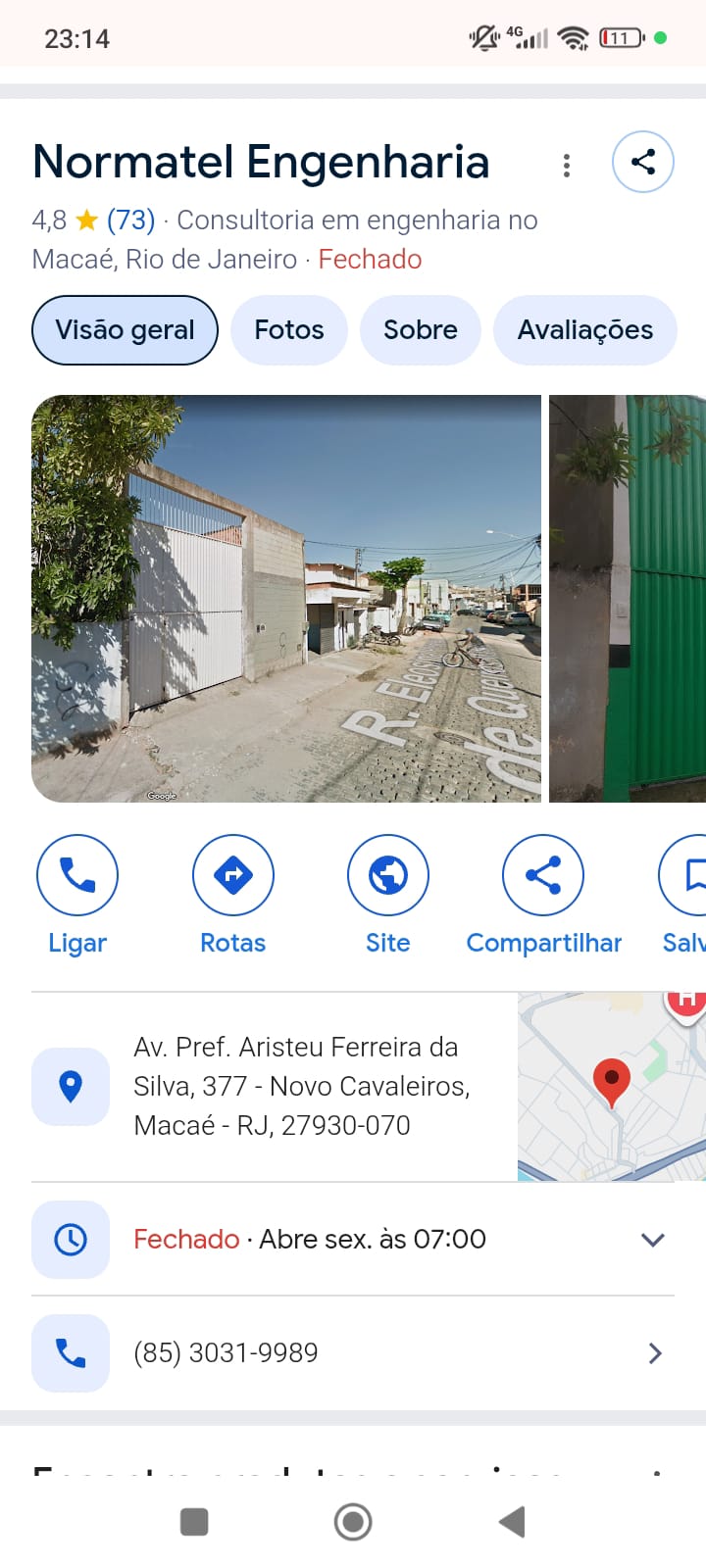The width and height of the screenshot is (706, 1568).
Task: Go back using system navigation
Action: pos(512,1522)
